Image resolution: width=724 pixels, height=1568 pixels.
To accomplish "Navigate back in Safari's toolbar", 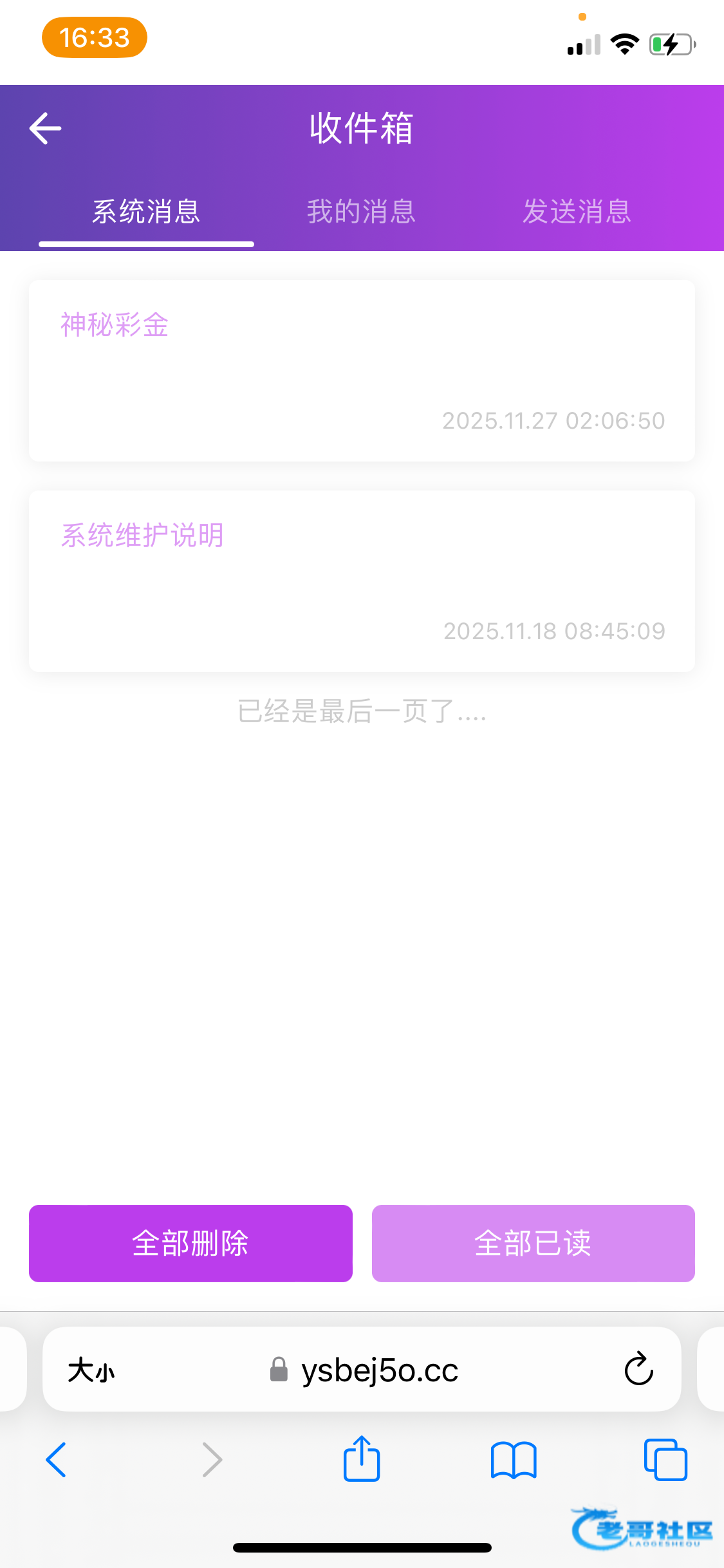I will point(57,1459).
